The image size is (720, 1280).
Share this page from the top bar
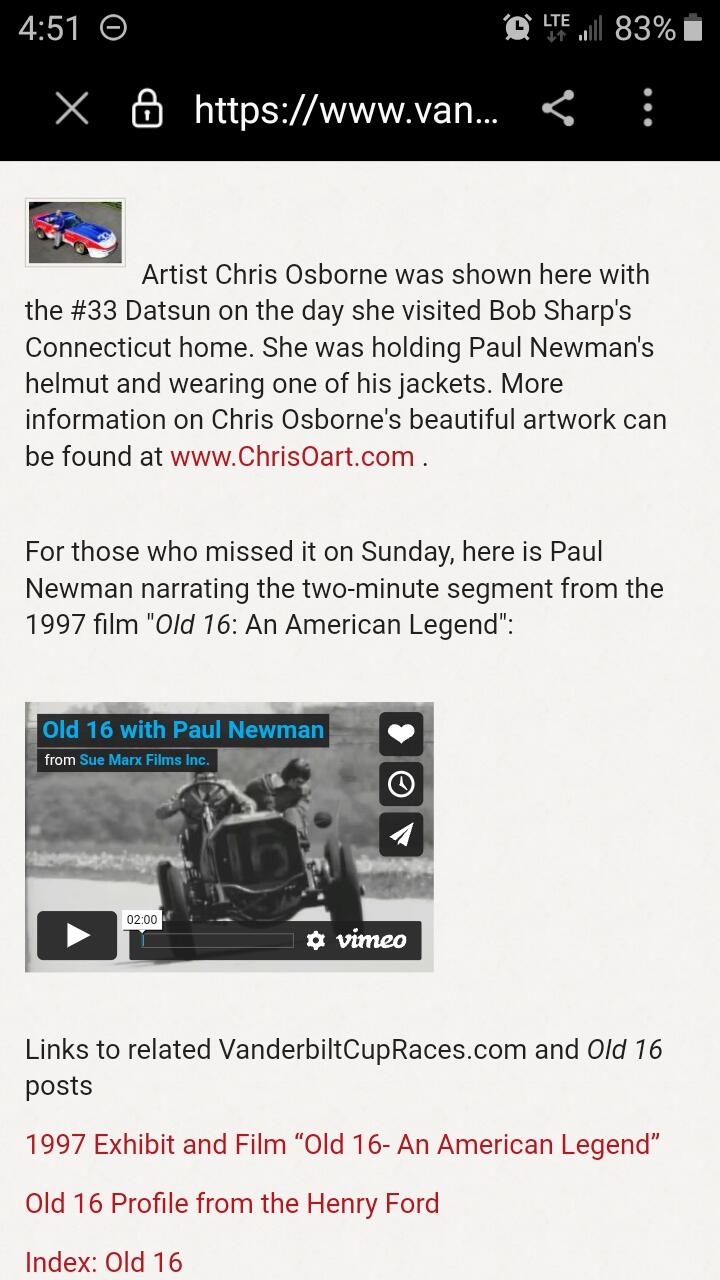558,108
